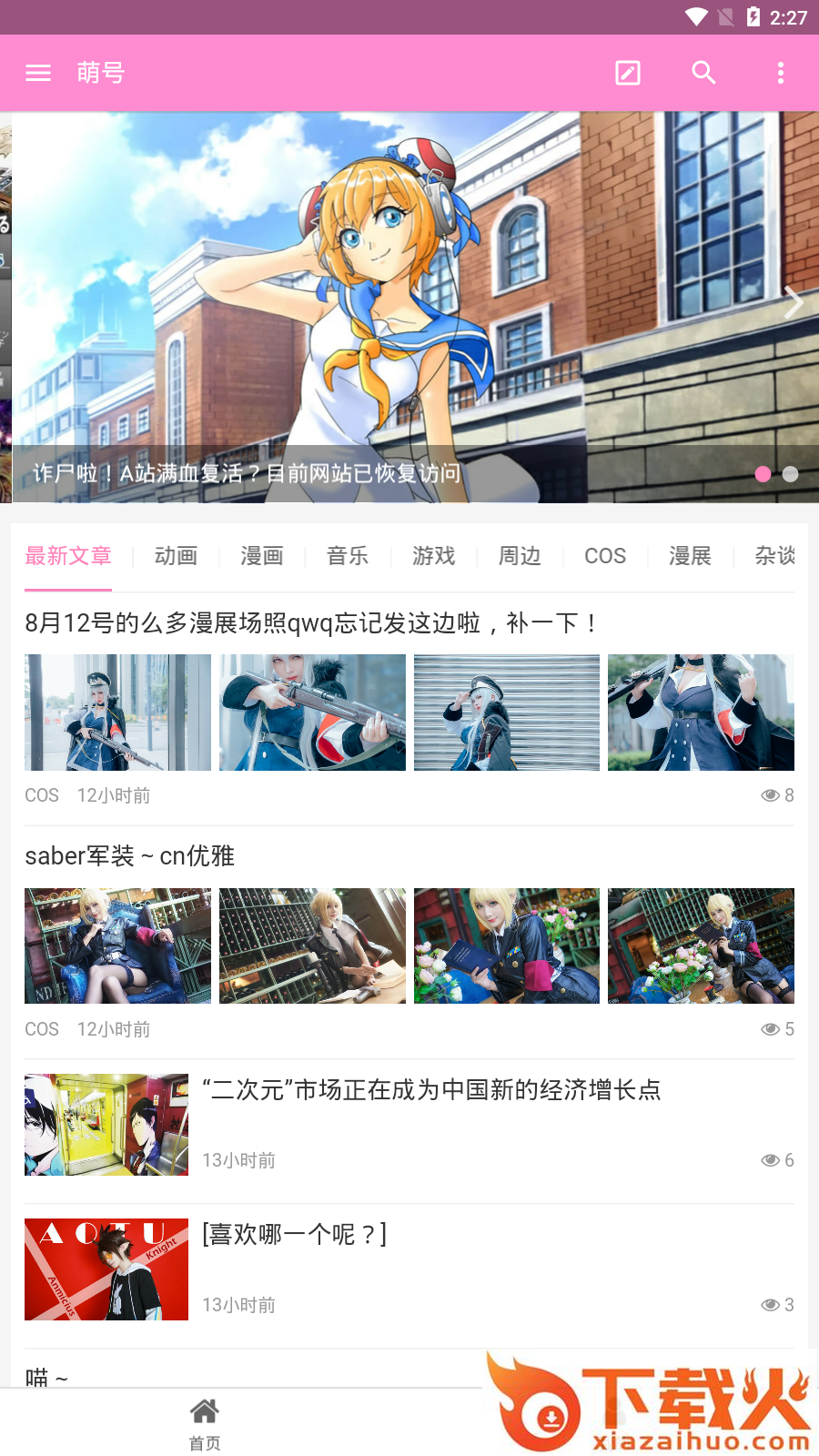Open the search icon
Viewport: 819px width, 1456px height.
pyautogui.click(x=703, y=73)
